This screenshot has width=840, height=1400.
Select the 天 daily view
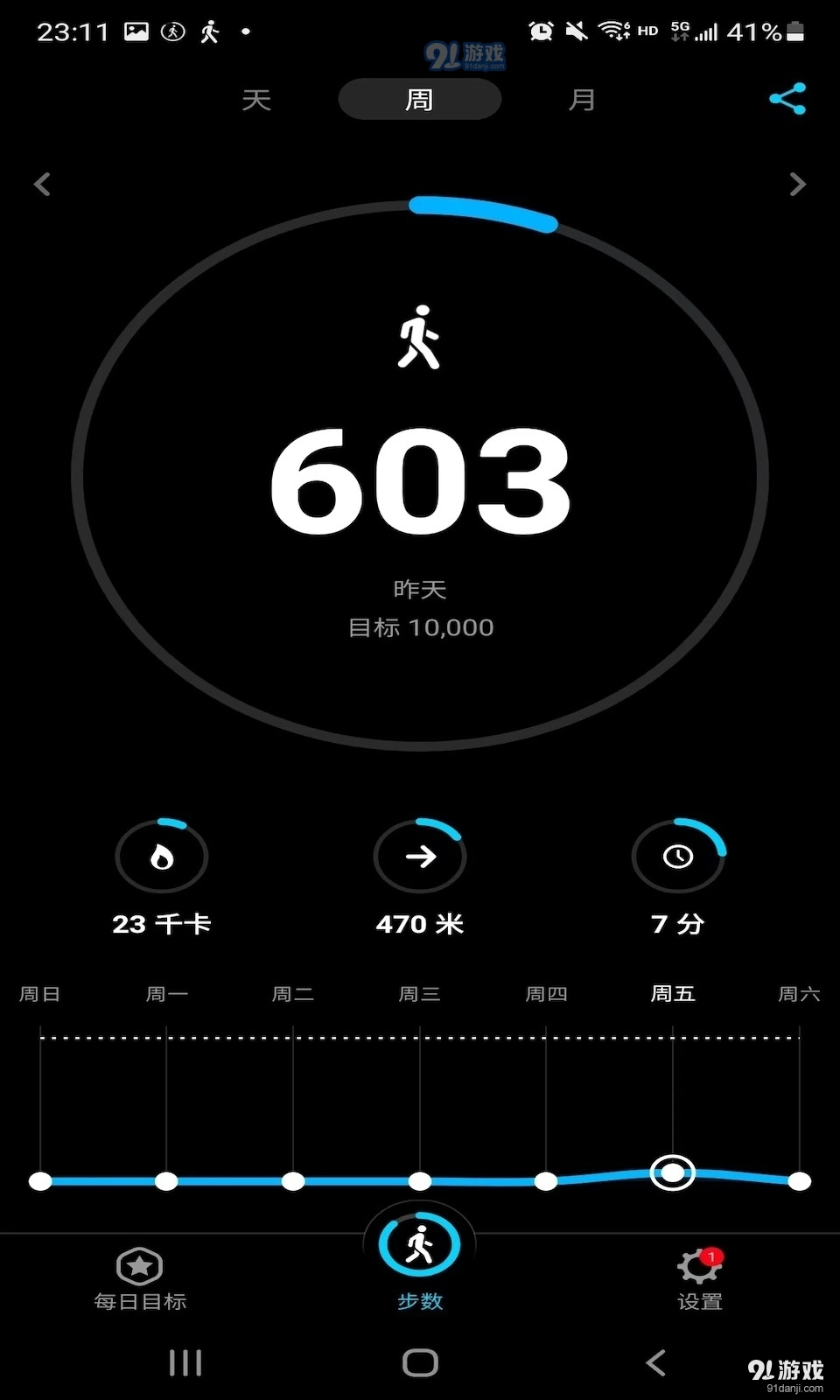click(255, 99)
